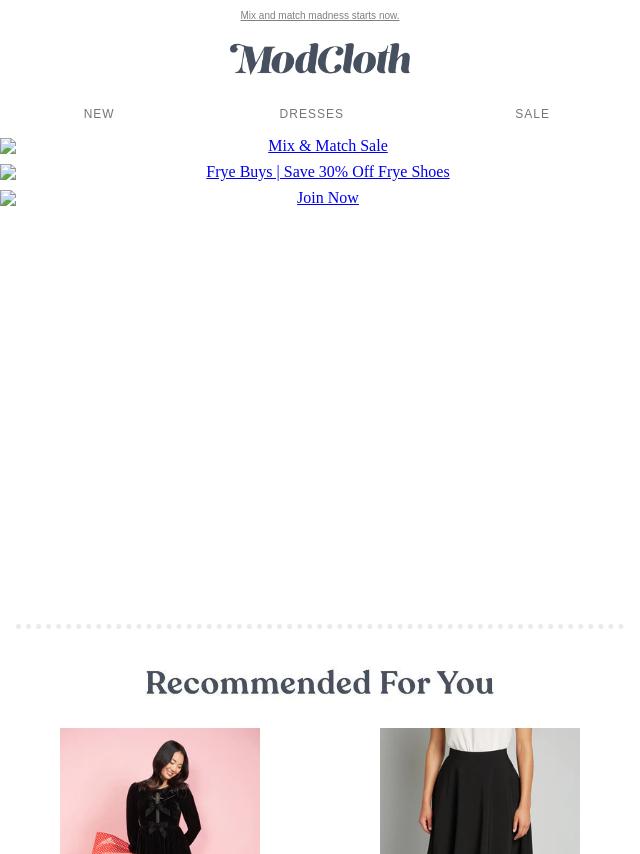This screenshot has width=640, height=854.
Task: Open the Mix & Match Sale link
Action: click(x=327, y=146)
